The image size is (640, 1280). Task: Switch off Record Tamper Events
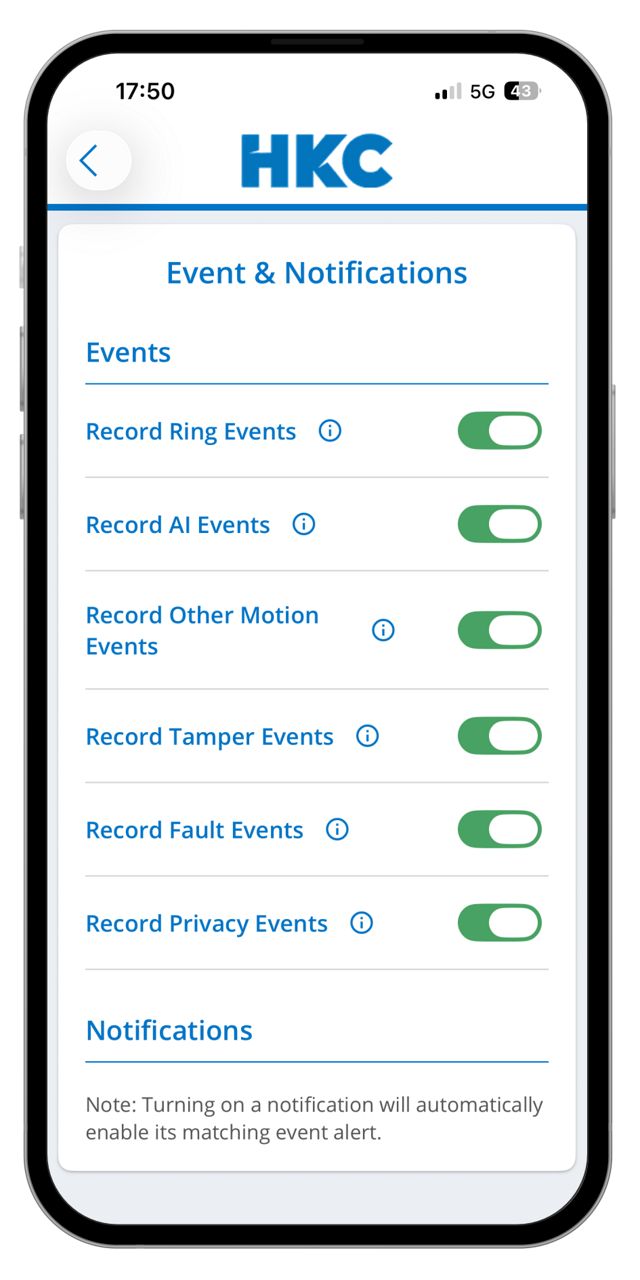[x=499, y=736]
